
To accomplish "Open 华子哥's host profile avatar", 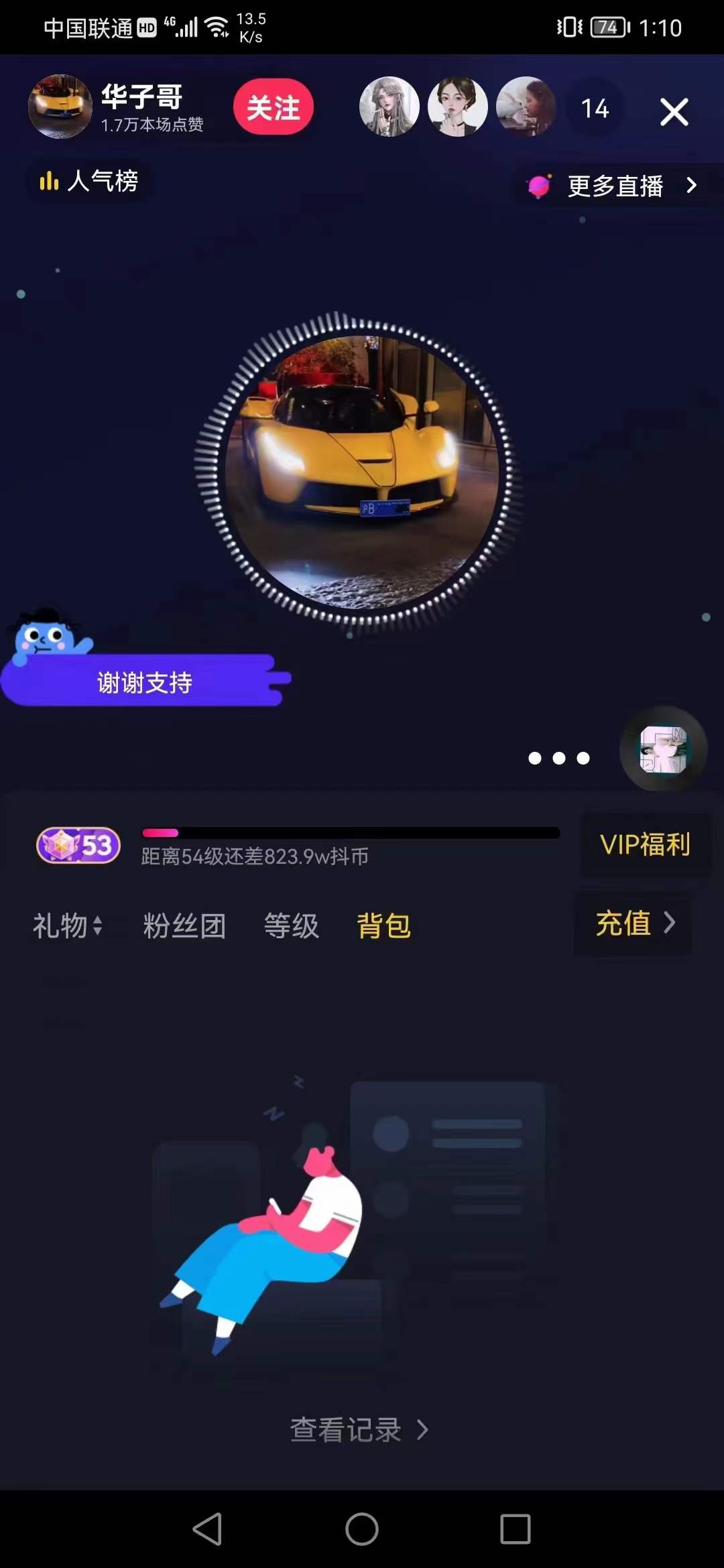I will 60,107.
